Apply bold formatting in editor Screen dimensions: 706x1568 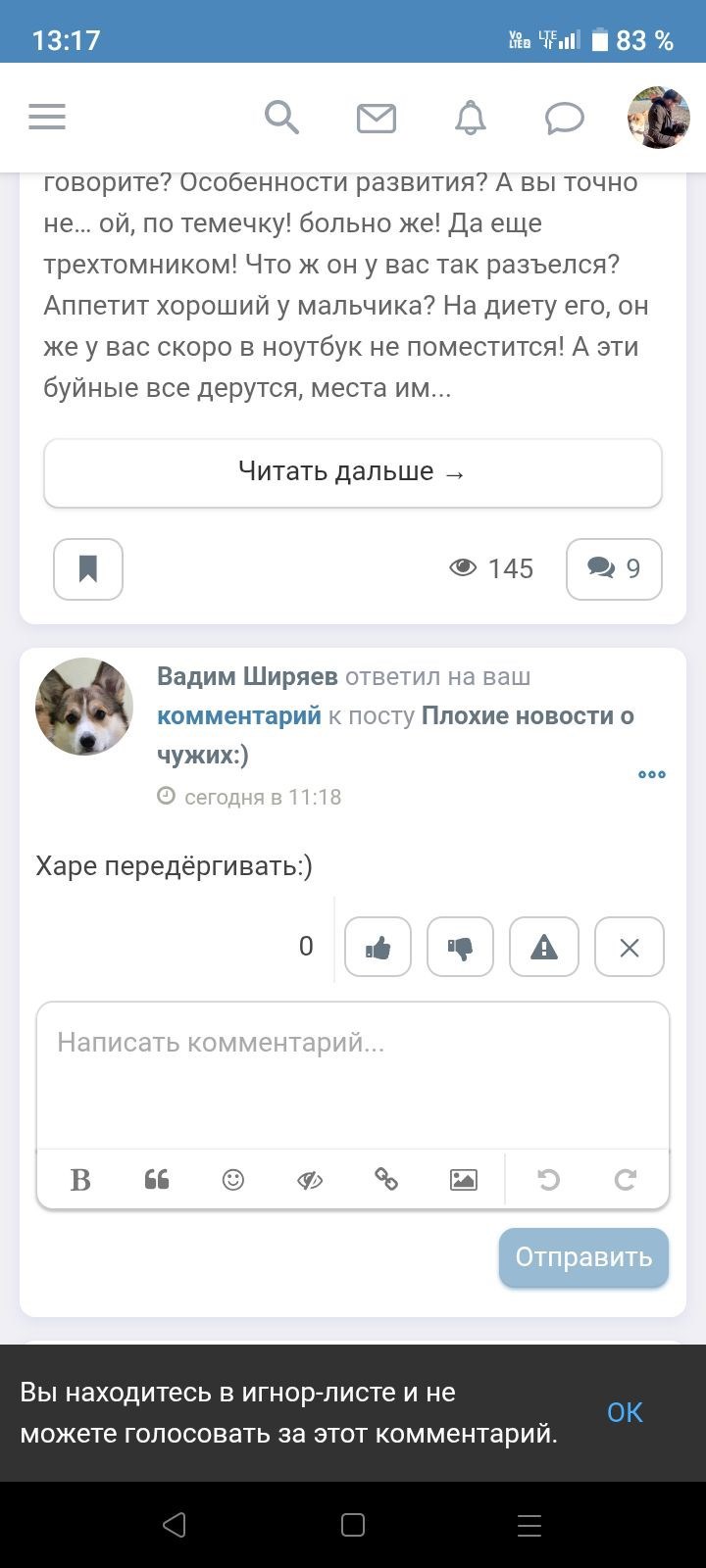coord(80,1180)
